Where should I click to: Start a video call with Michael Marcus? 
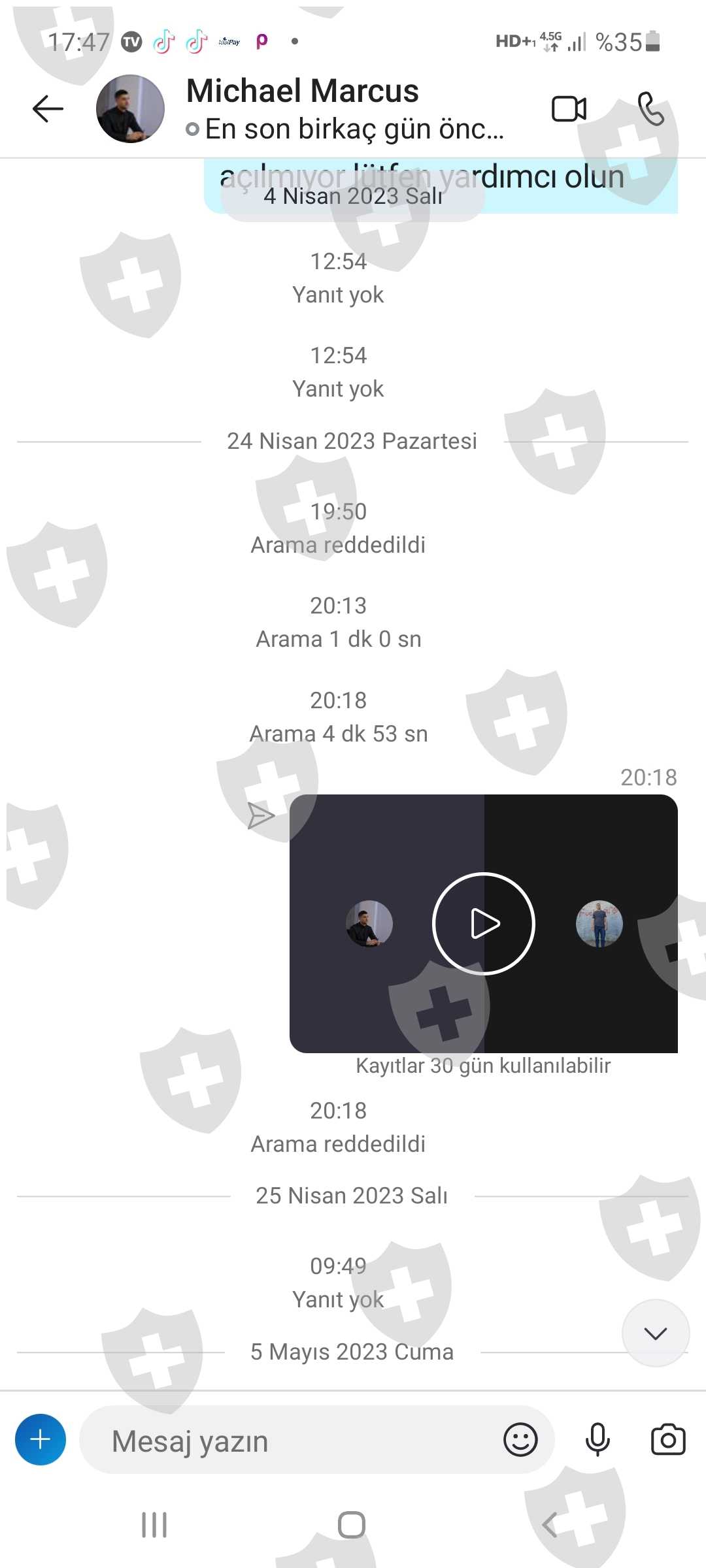click(569, 108)
